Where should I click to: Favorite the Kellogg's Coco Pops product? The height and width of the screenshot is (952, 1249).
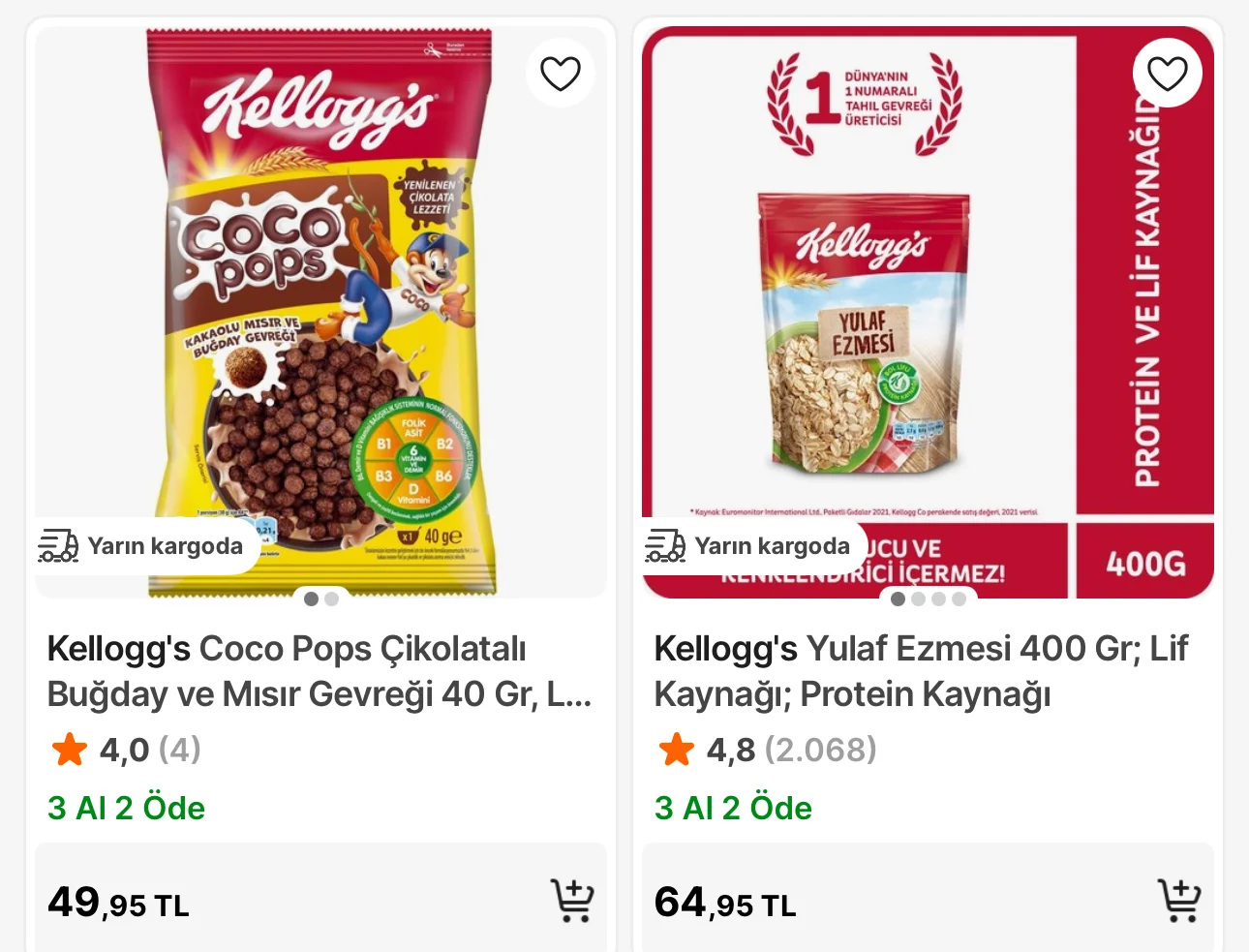[x=560, y=74]
